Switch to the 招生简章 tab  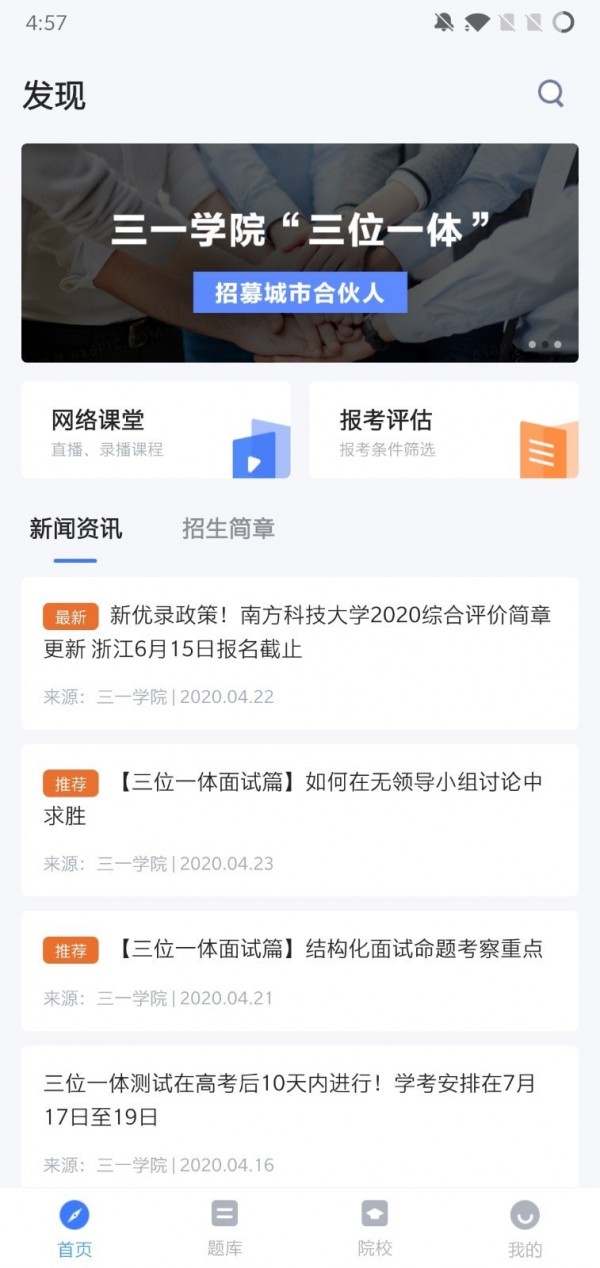[228, 529]
